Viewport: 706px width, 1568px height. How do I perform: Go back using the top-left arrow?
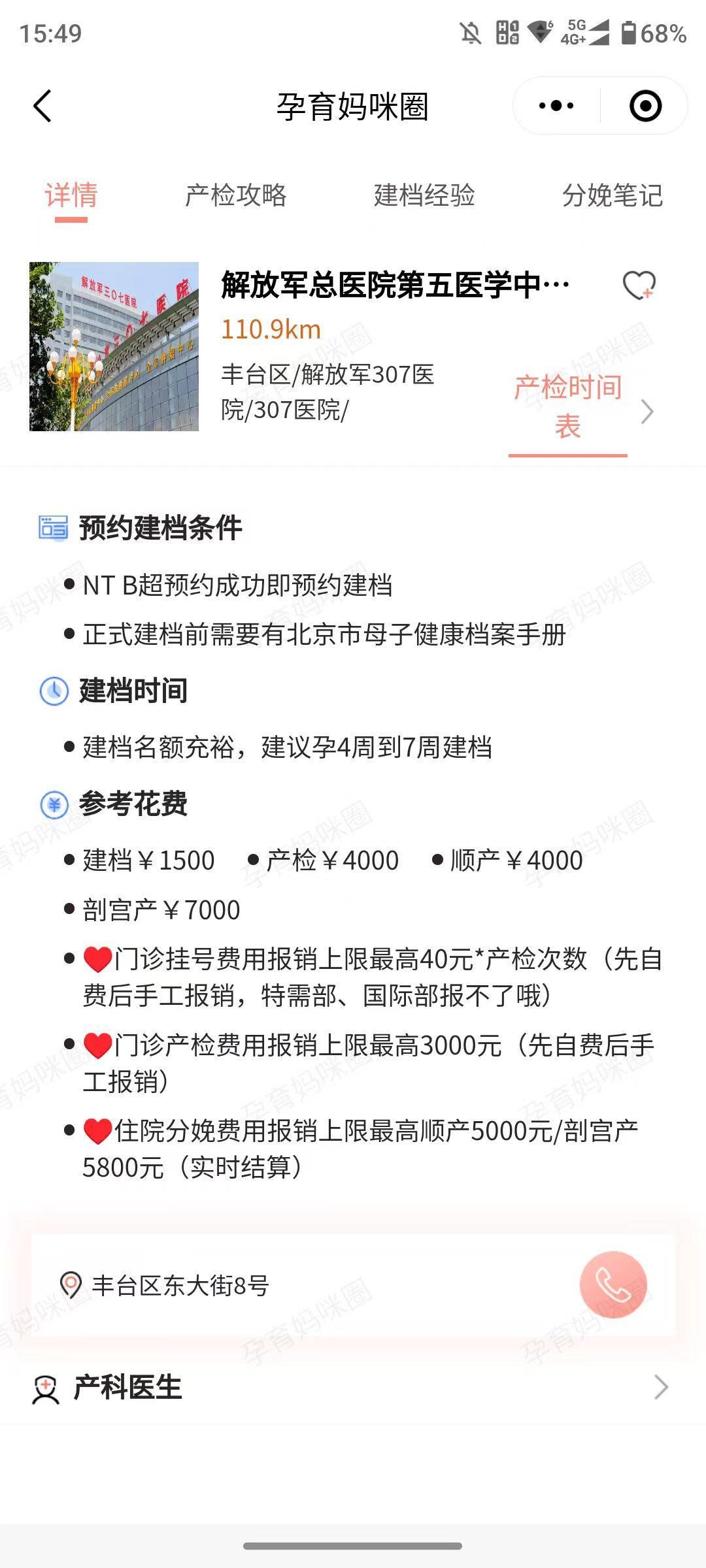(x=43, y=106)
